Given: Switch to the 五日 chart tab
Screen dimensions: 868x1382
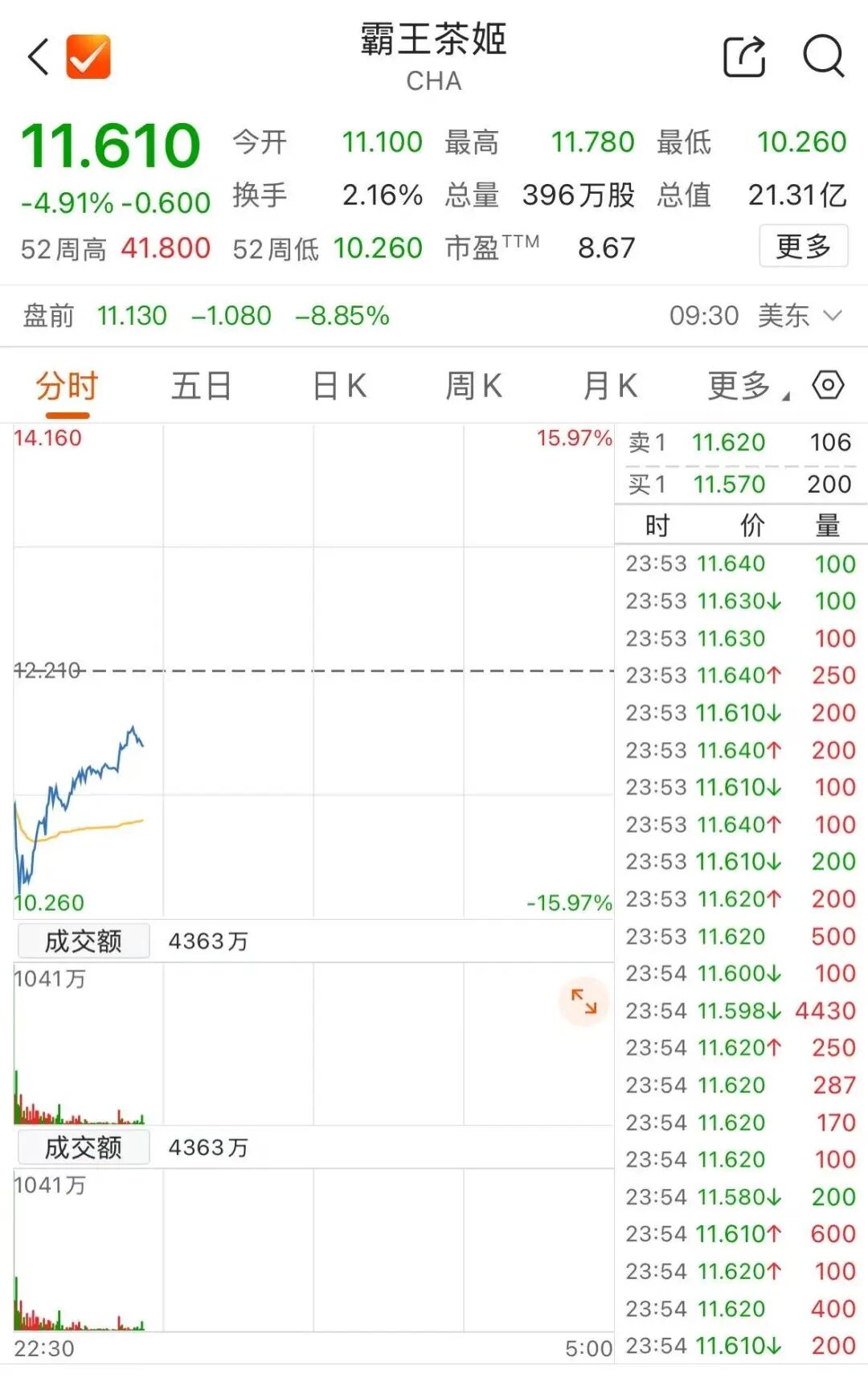Looking at the screenshot, I should (201, 387).
